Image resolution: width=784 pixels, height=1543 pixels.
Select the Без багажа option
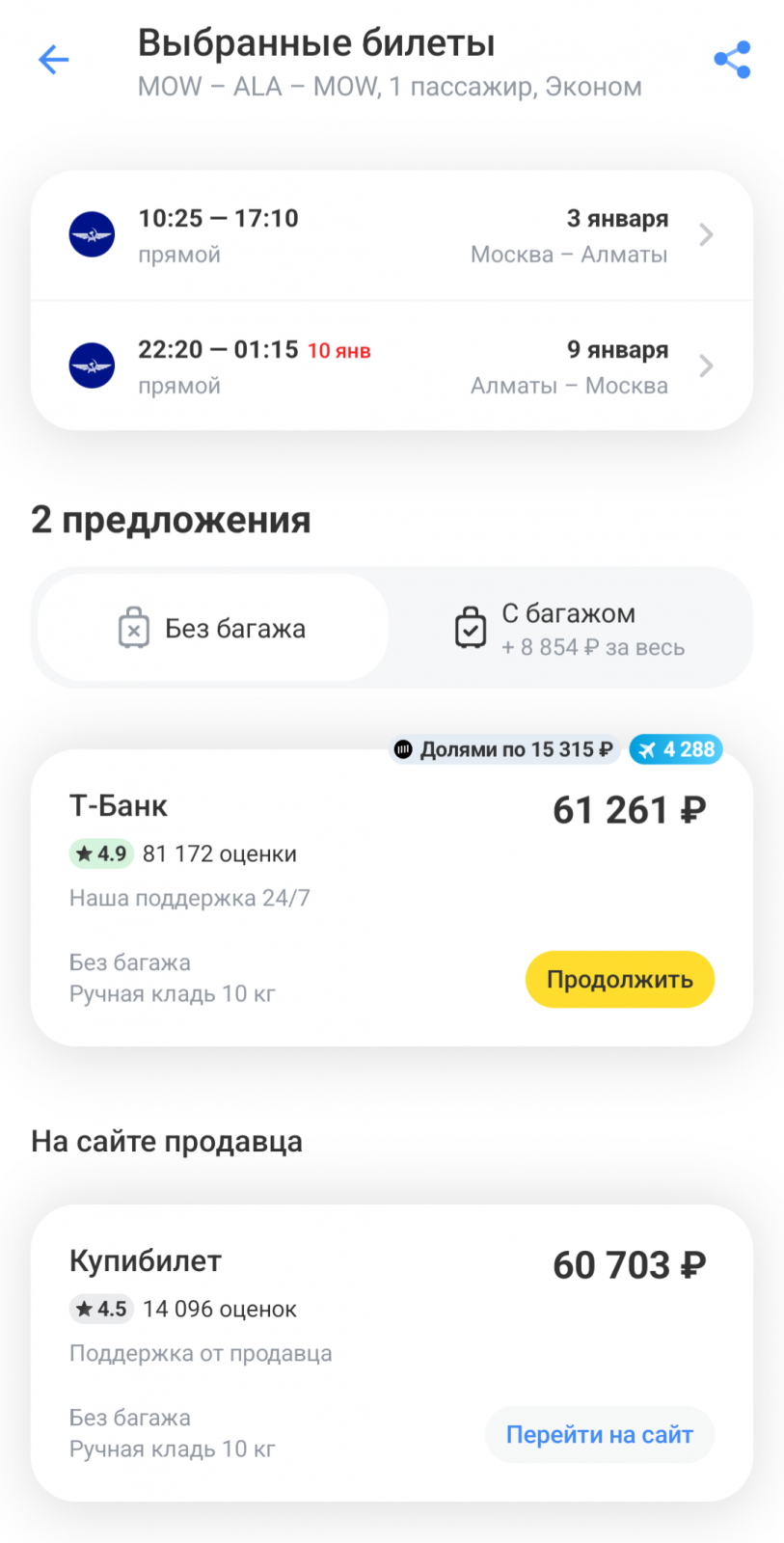point(213,629)
